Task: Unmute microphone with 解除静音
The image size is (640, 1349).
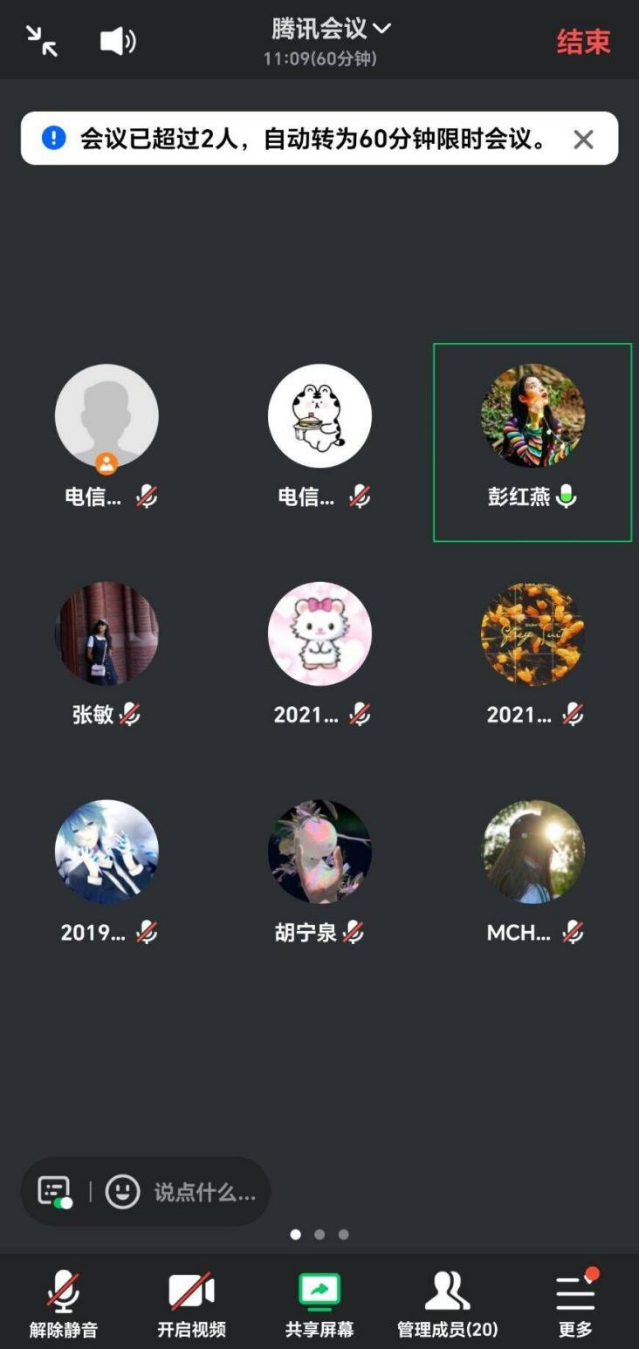Action: [64, 1304]
